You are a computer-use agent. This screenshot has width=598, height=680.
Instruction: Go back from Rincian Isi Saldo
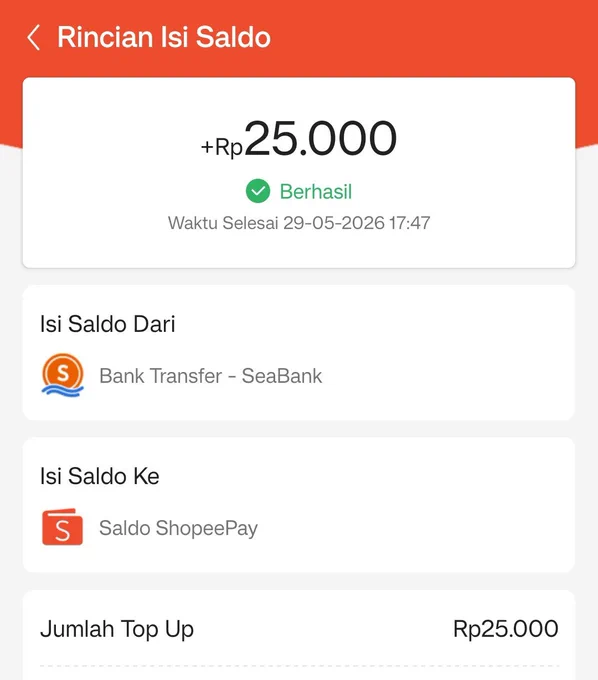coord(33,37)
